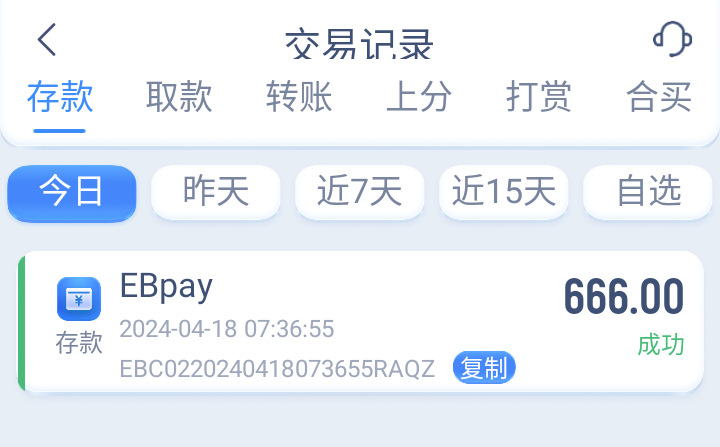View the 打赏 tab
Image resolution: width=720 pixels, height=447 pixels.
tap(539, 98)
